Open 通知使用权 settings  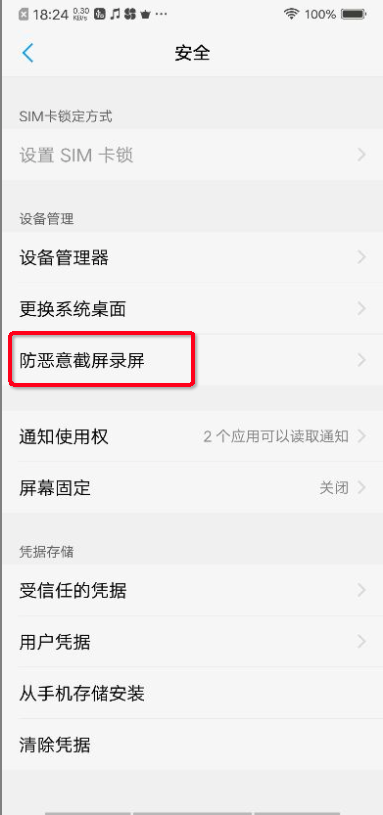coord(192,436)
